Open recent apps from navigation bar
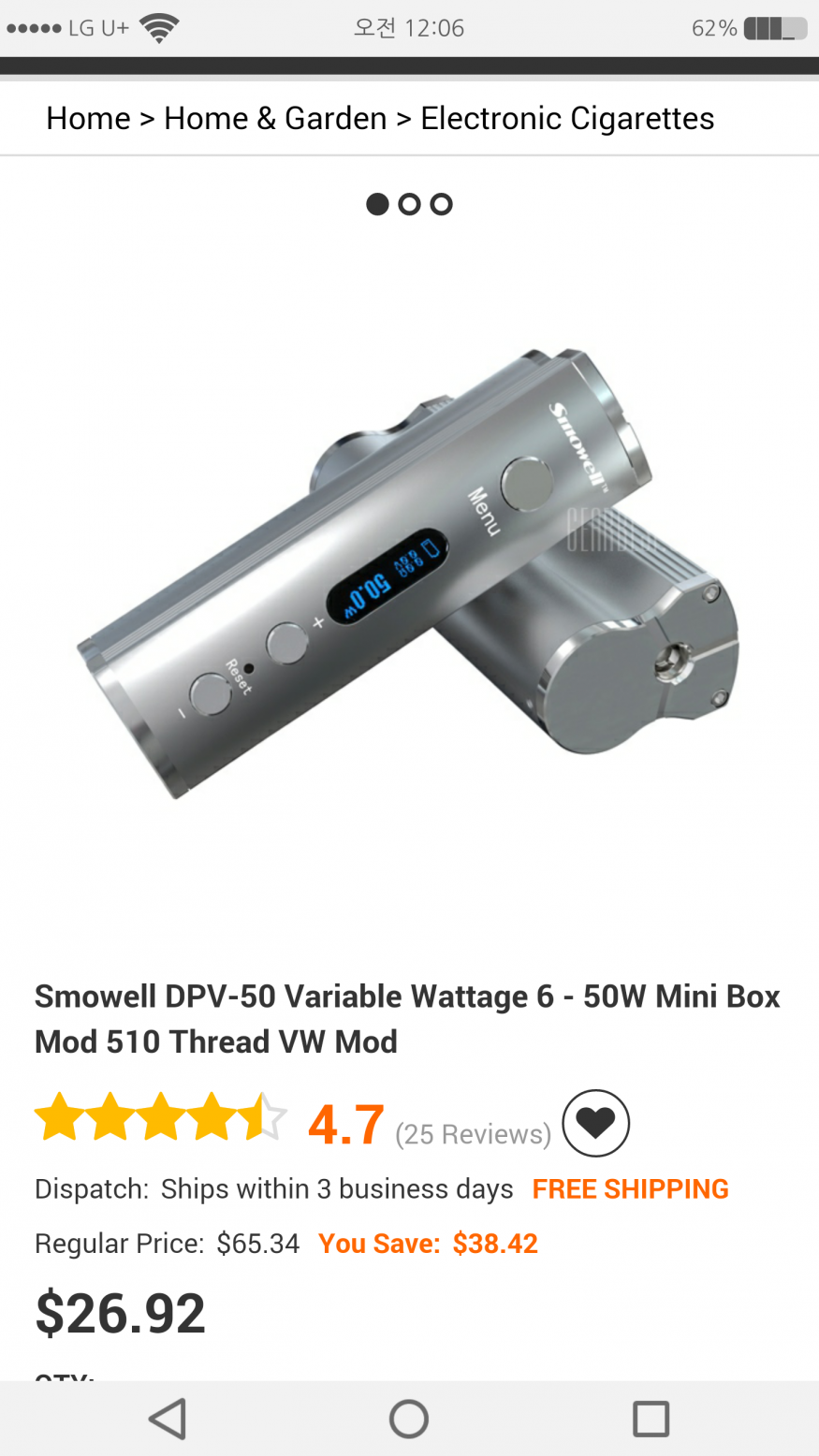 [x=651, y=1419]
